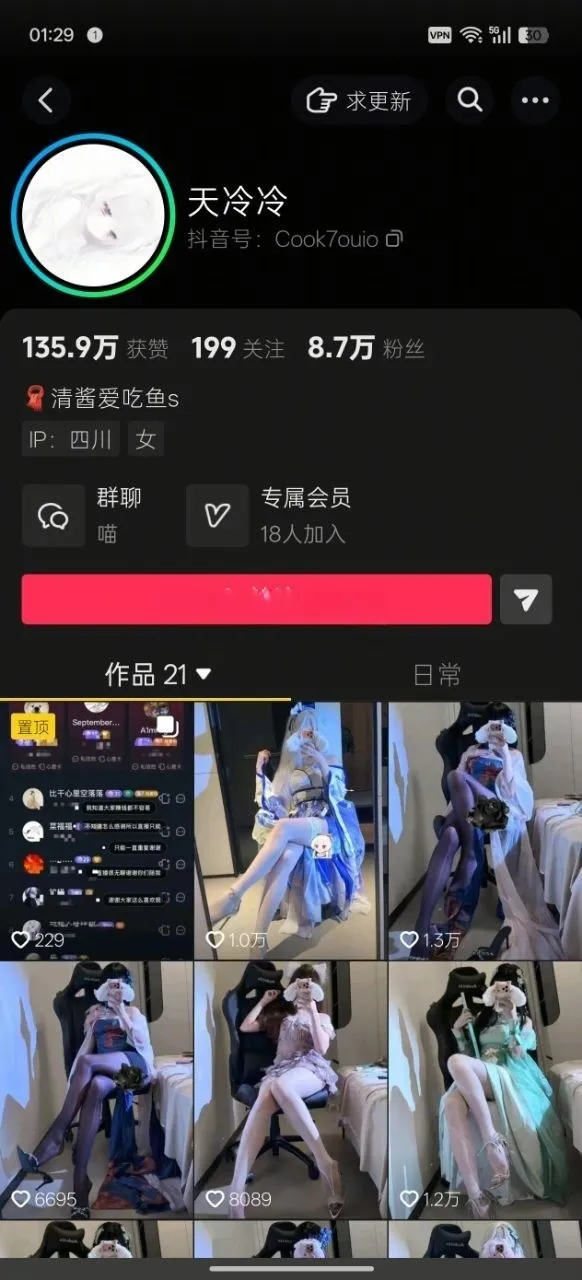582x1280 pixels.
Task: Send a message with the paper plane icon
Action: click(x=526, y=599)
